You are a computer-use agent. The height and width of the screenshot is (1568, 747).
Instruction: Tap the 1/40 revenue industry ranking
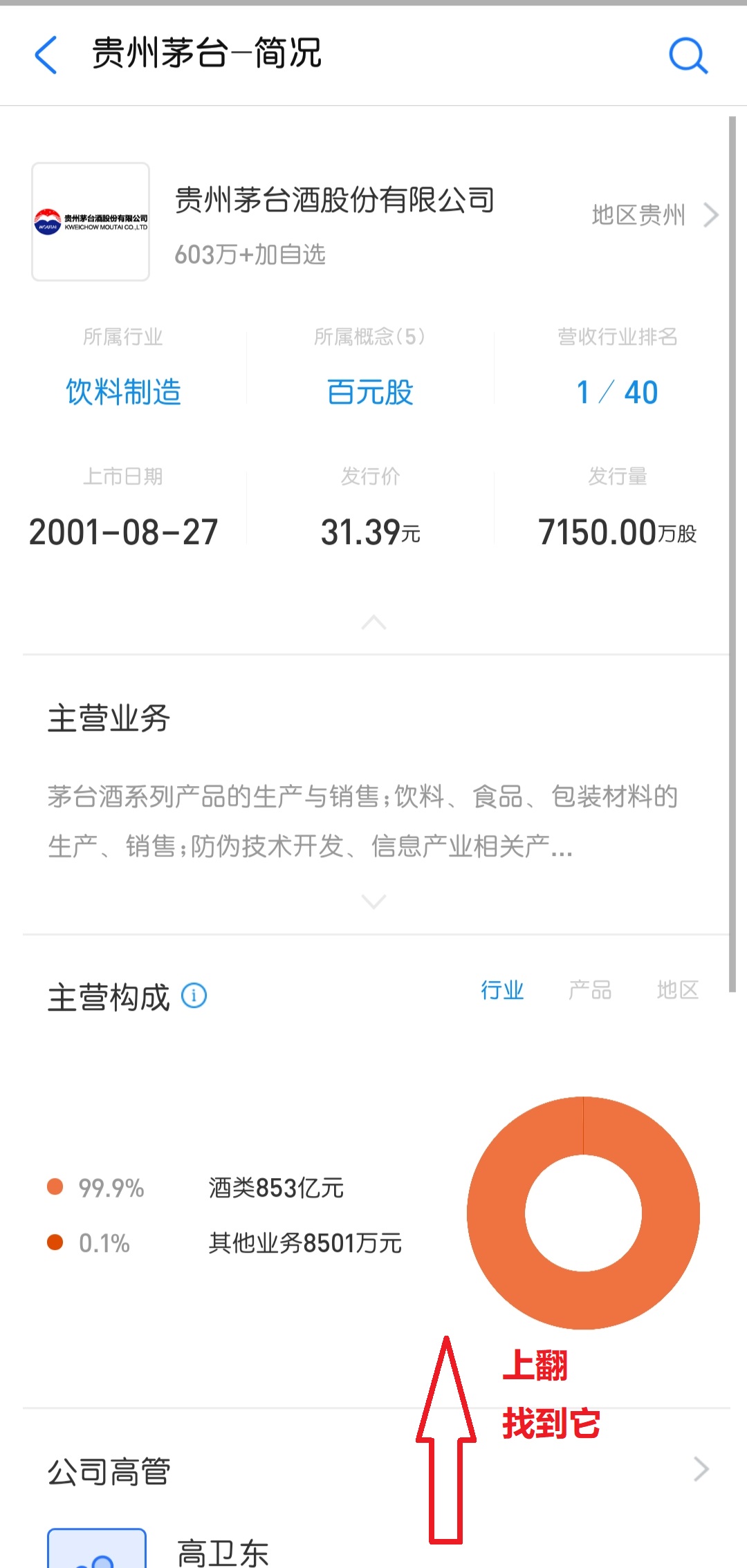pos(618,392)
